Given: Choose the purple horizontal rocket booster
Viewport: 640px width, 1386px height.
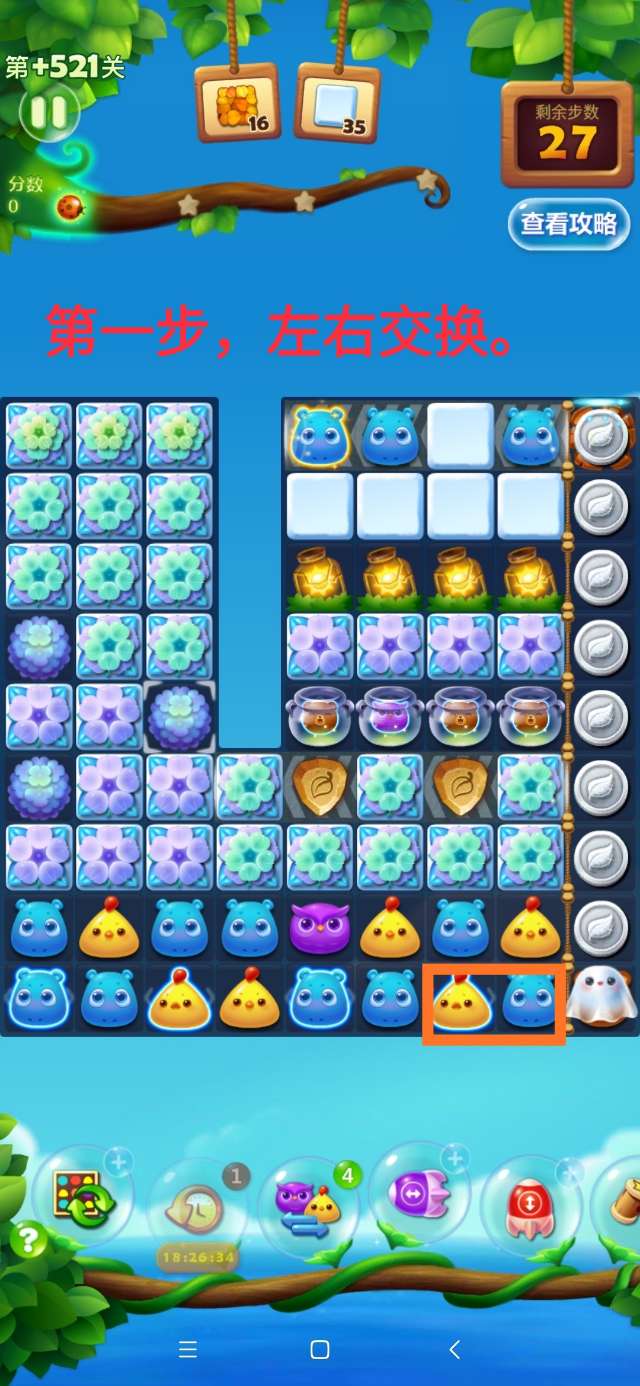Looking at the screenshot, I should click(418, 1194).
